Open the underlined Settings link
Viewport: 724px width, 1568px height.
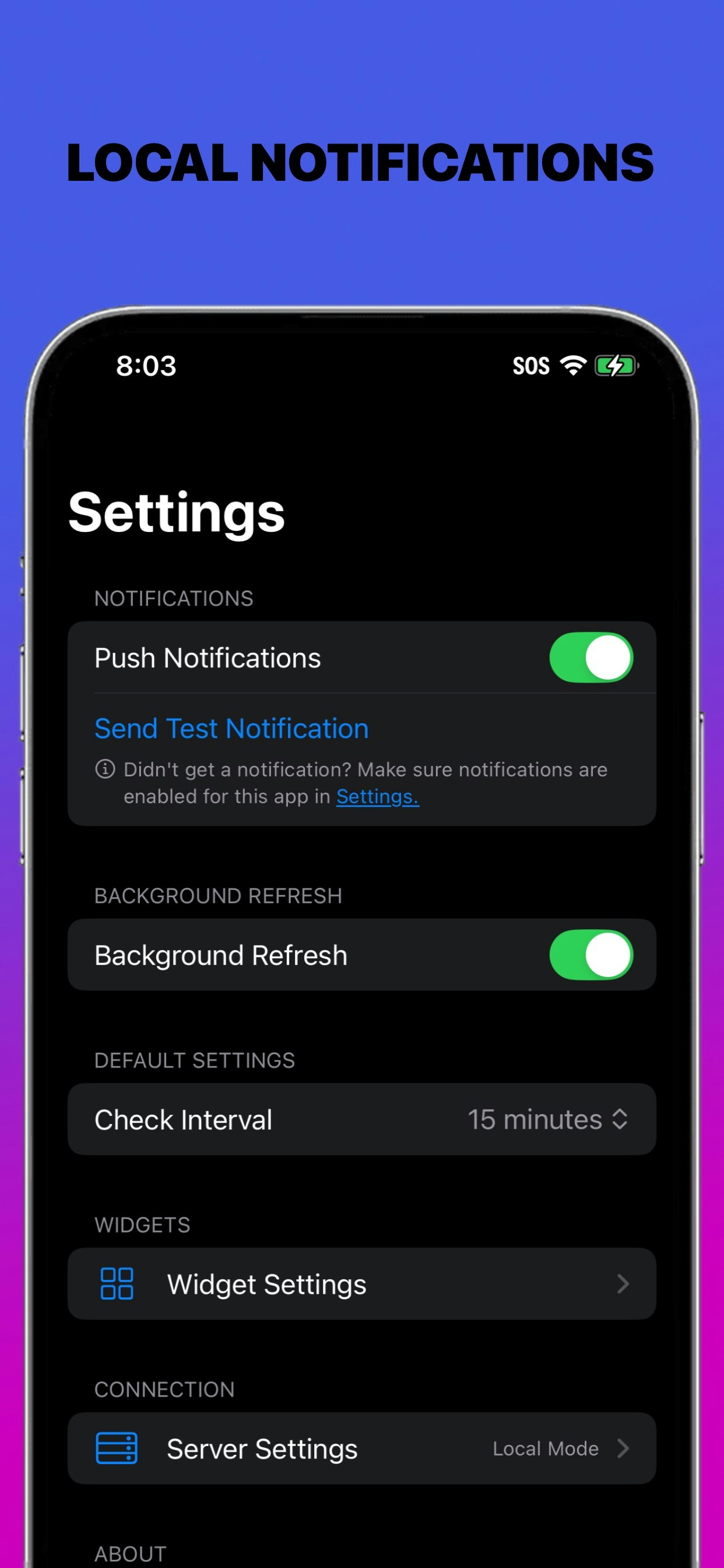[x=377, y=796]
